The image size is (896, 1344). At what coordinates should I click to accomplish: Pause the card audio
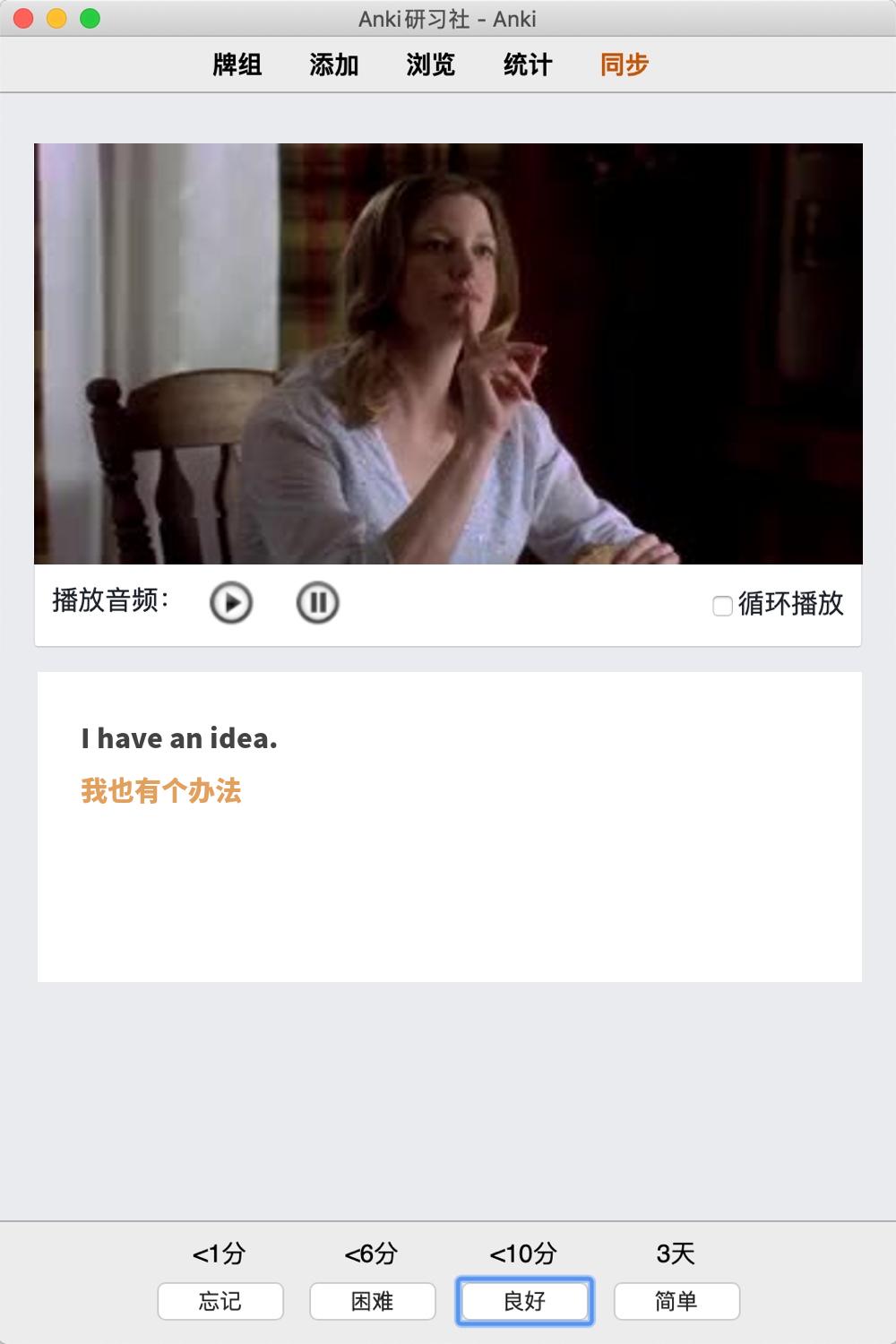(317, 602)
